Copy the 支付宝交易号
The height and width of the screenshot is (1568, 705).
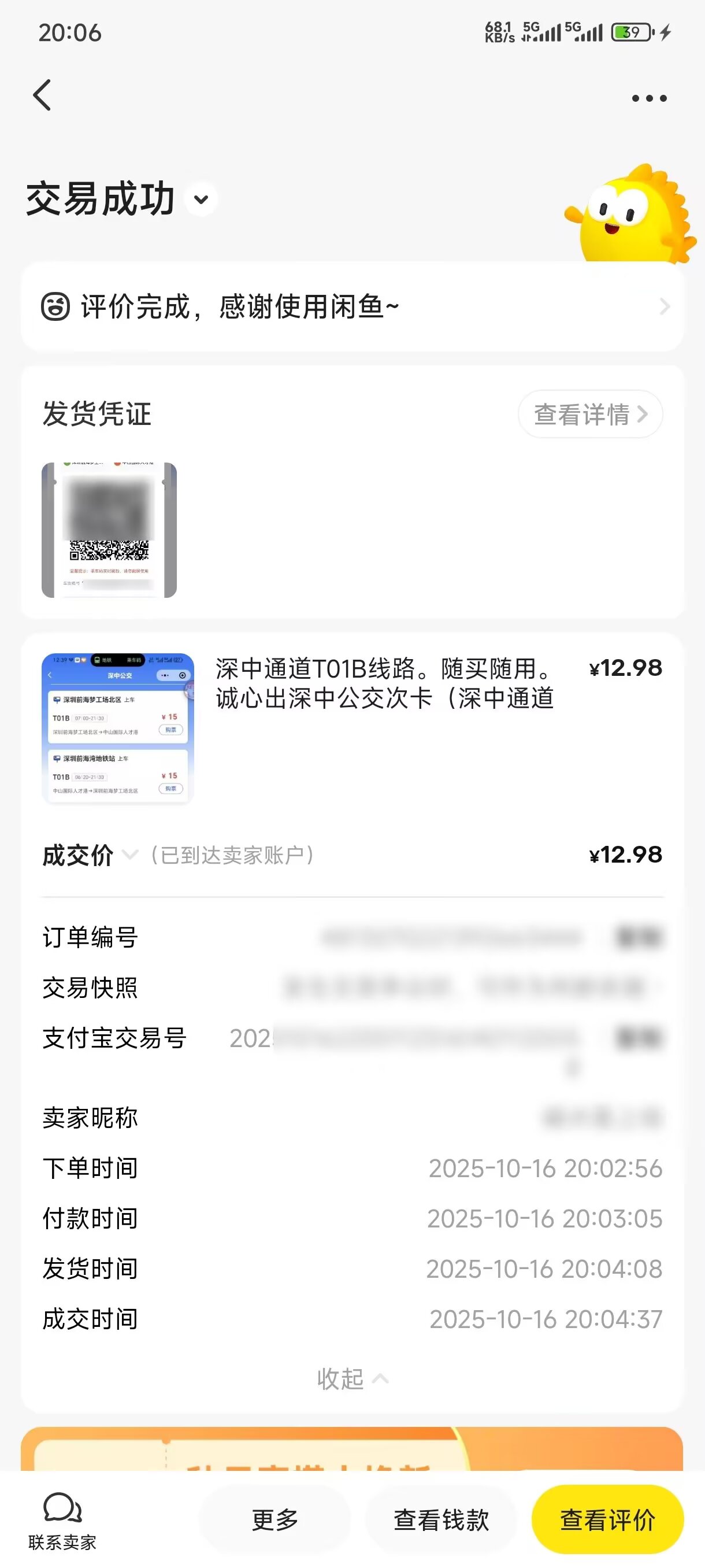[638, 1038]
